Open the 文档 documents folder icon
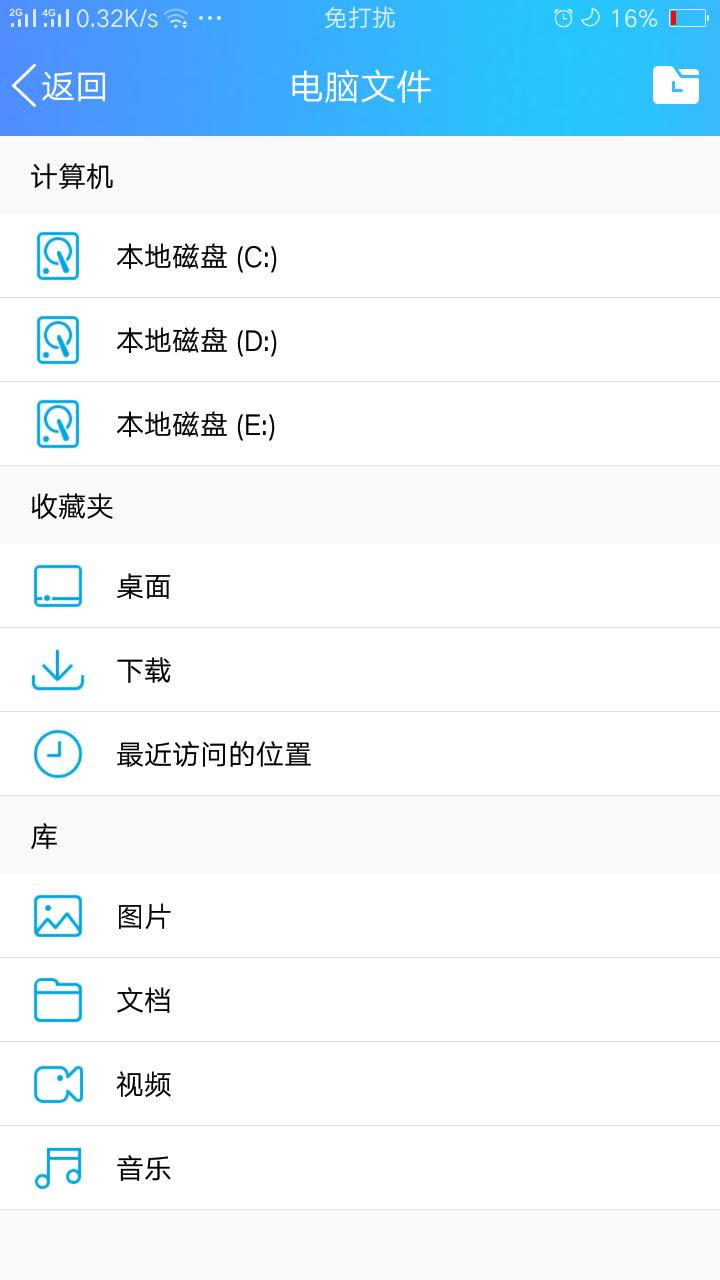Image resolution: width=720 pixels, height=1280 pixels. [57, 1000]
